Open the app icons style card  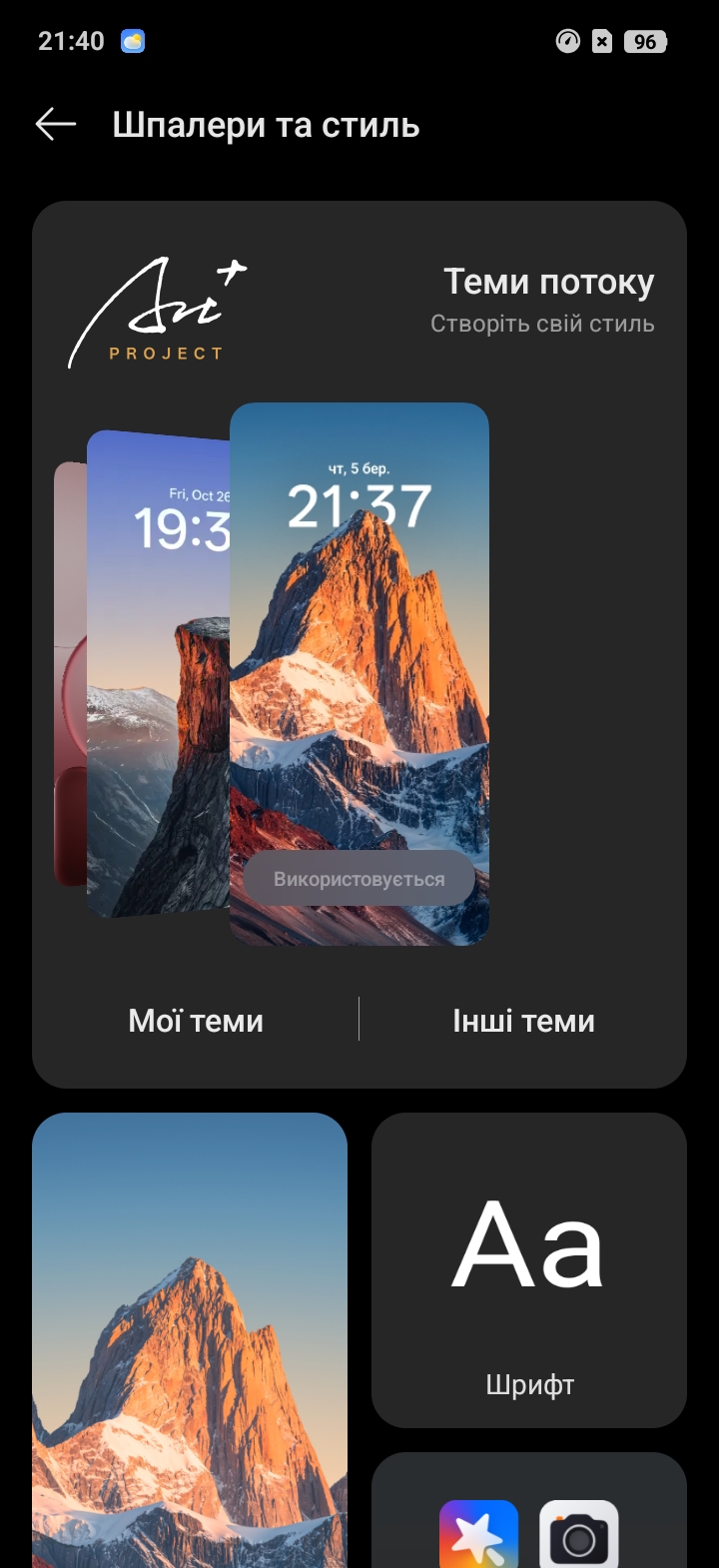(x=529, y=1518)
